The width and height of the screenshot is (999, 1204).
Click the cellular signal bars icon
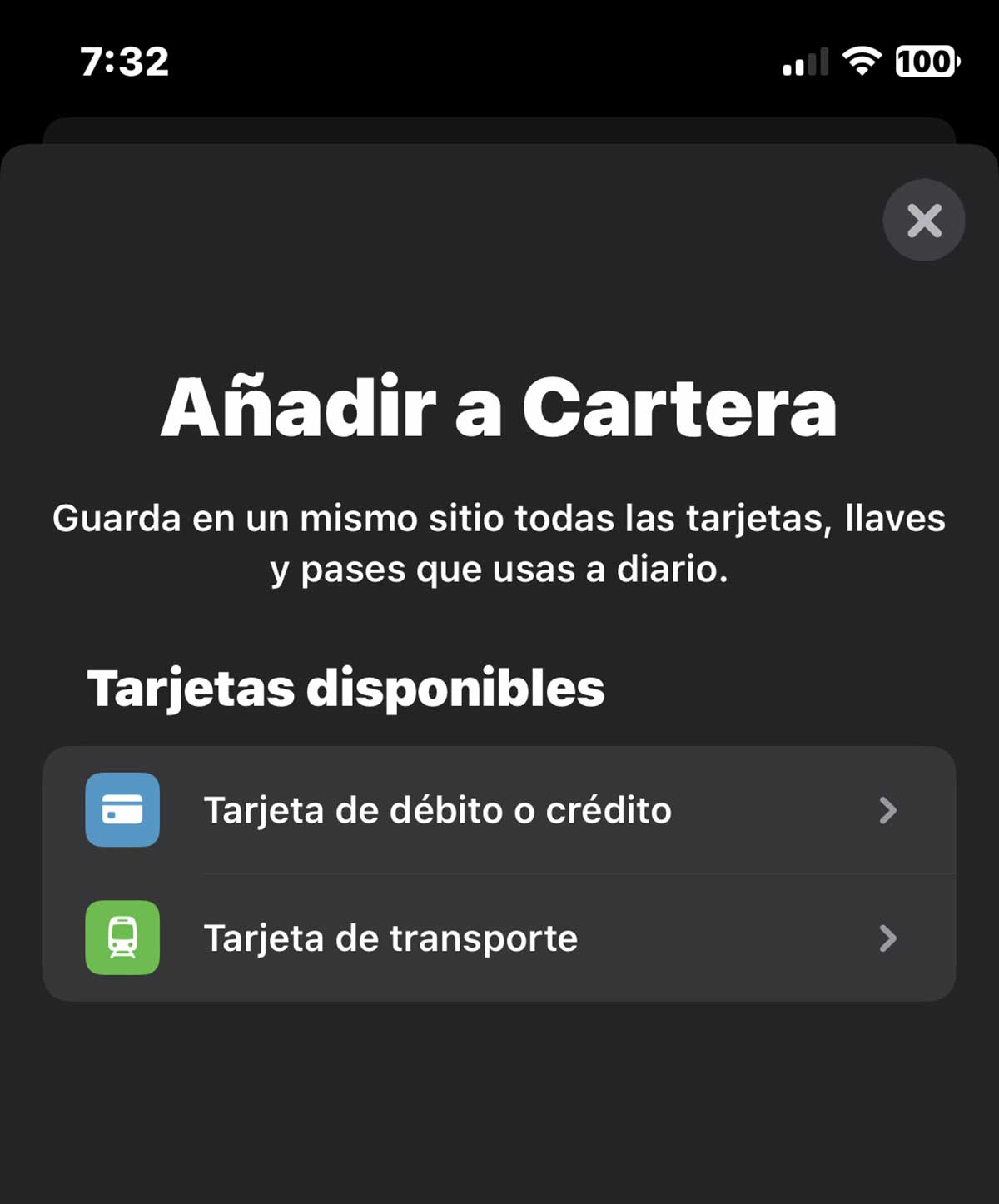(x=804, y=61)
